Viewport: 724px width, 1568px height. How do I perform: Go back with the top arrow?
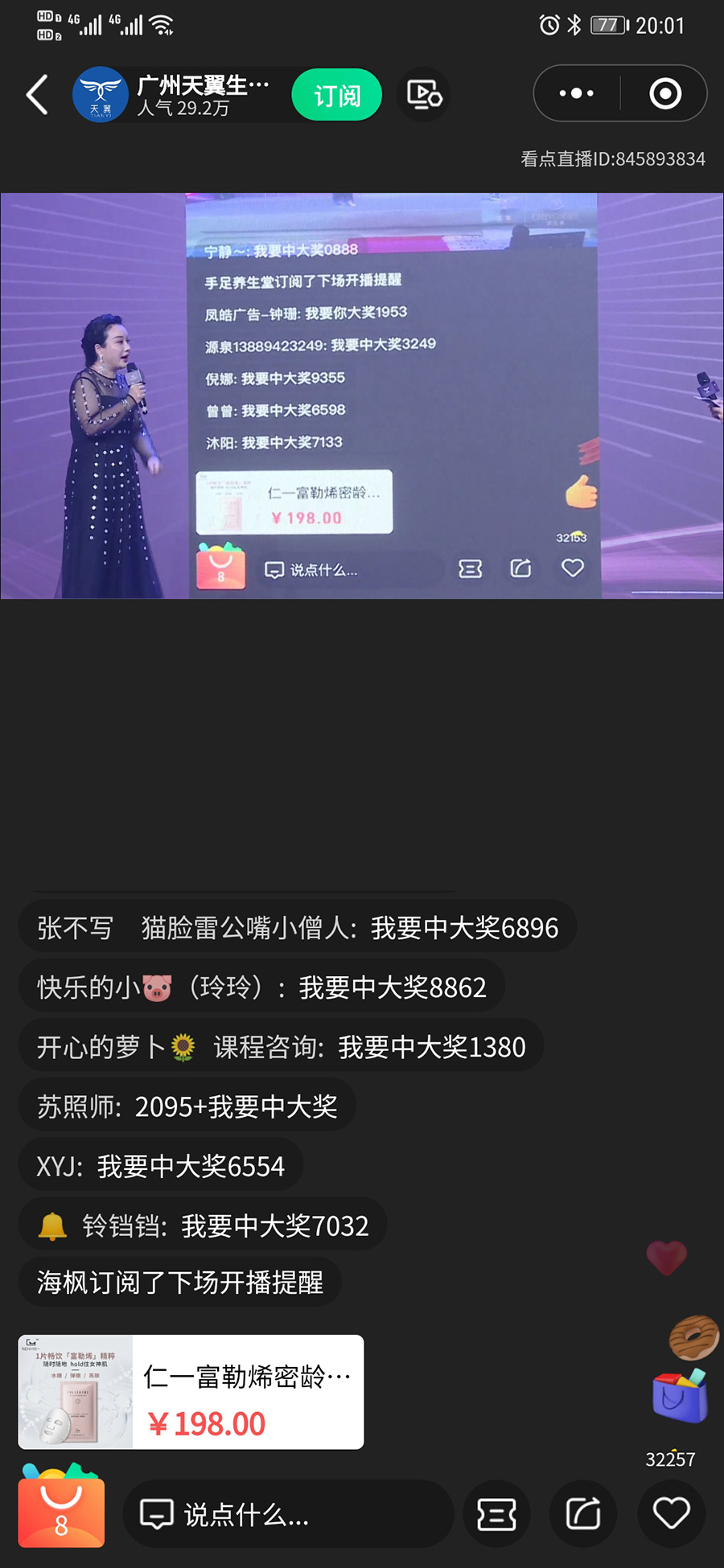(37, 95)
